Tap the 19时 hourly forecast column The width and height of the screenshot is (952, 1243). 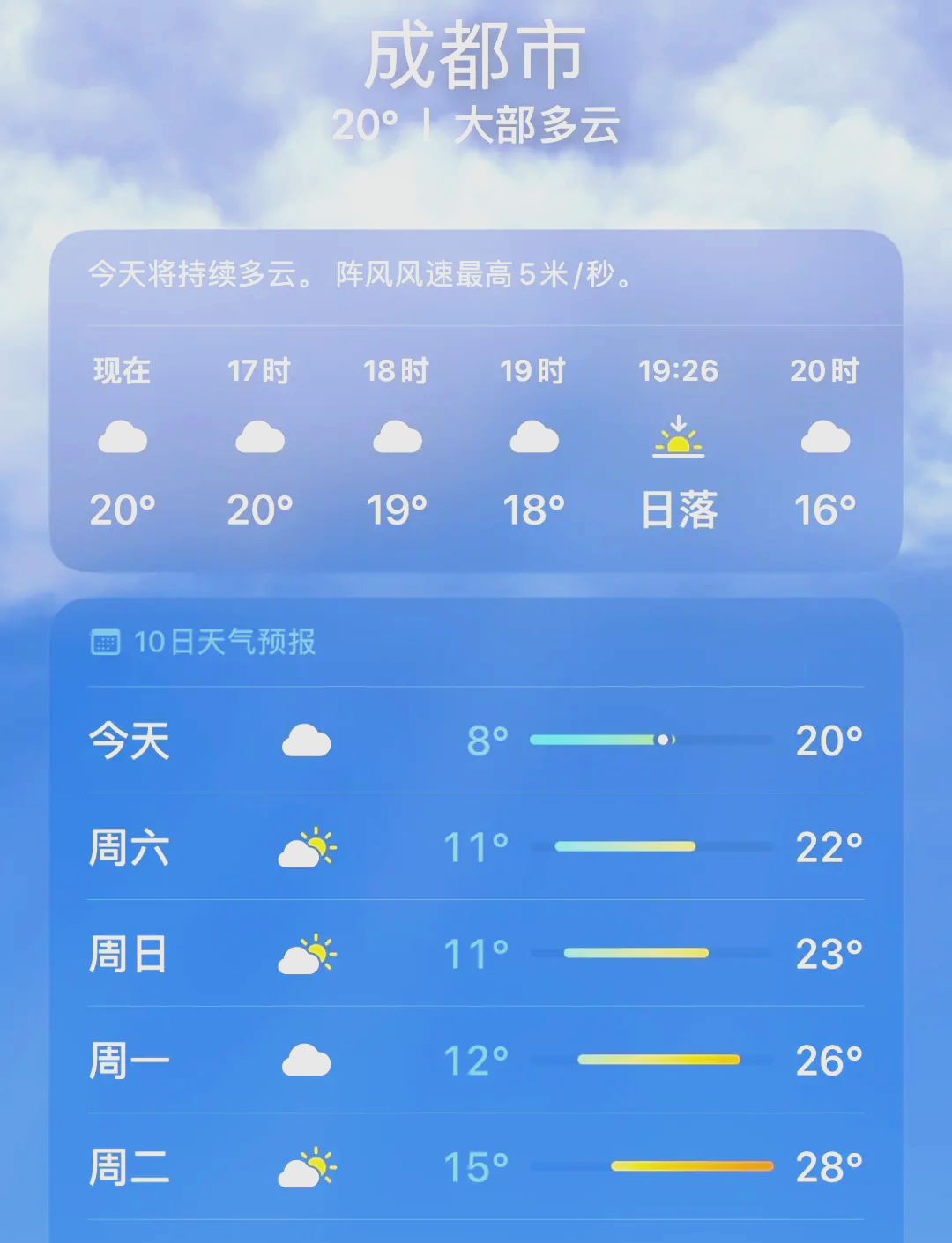point(534,437)
